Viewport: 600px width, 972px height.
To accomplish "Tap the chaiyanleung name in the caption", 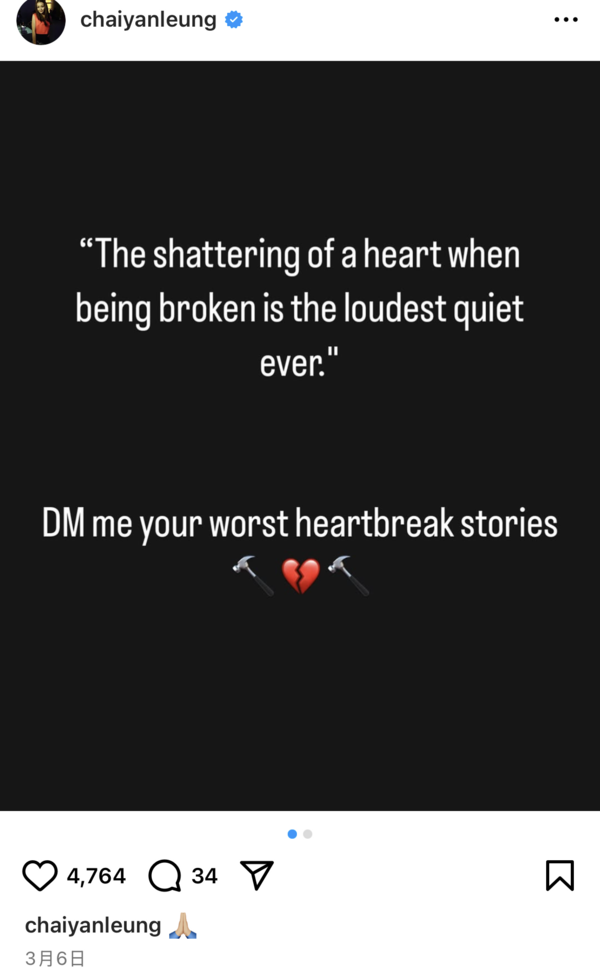I will tap(92, 925).
